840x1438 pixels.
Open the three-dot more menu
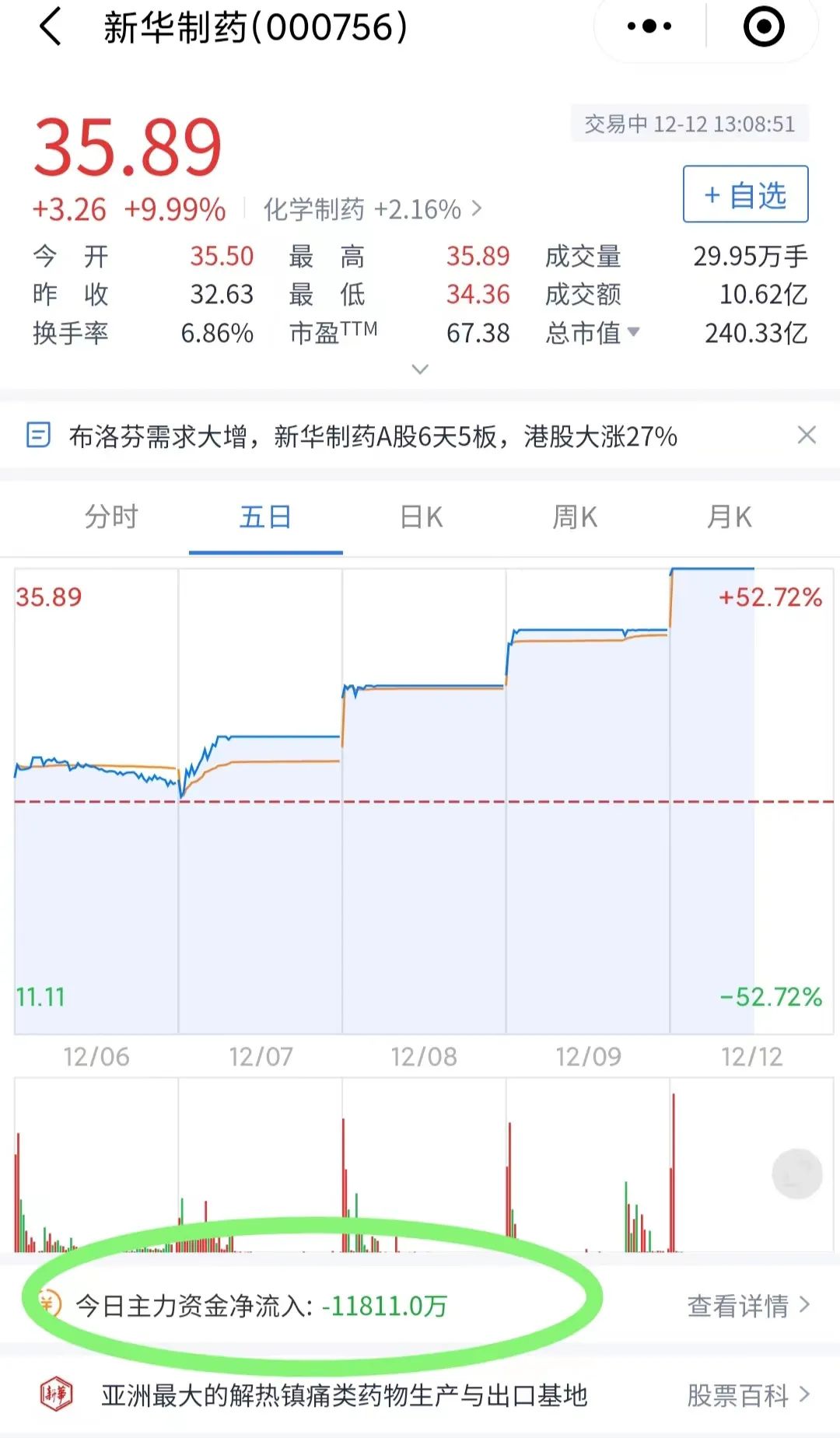pyautogui.click(x=649, y=27)
